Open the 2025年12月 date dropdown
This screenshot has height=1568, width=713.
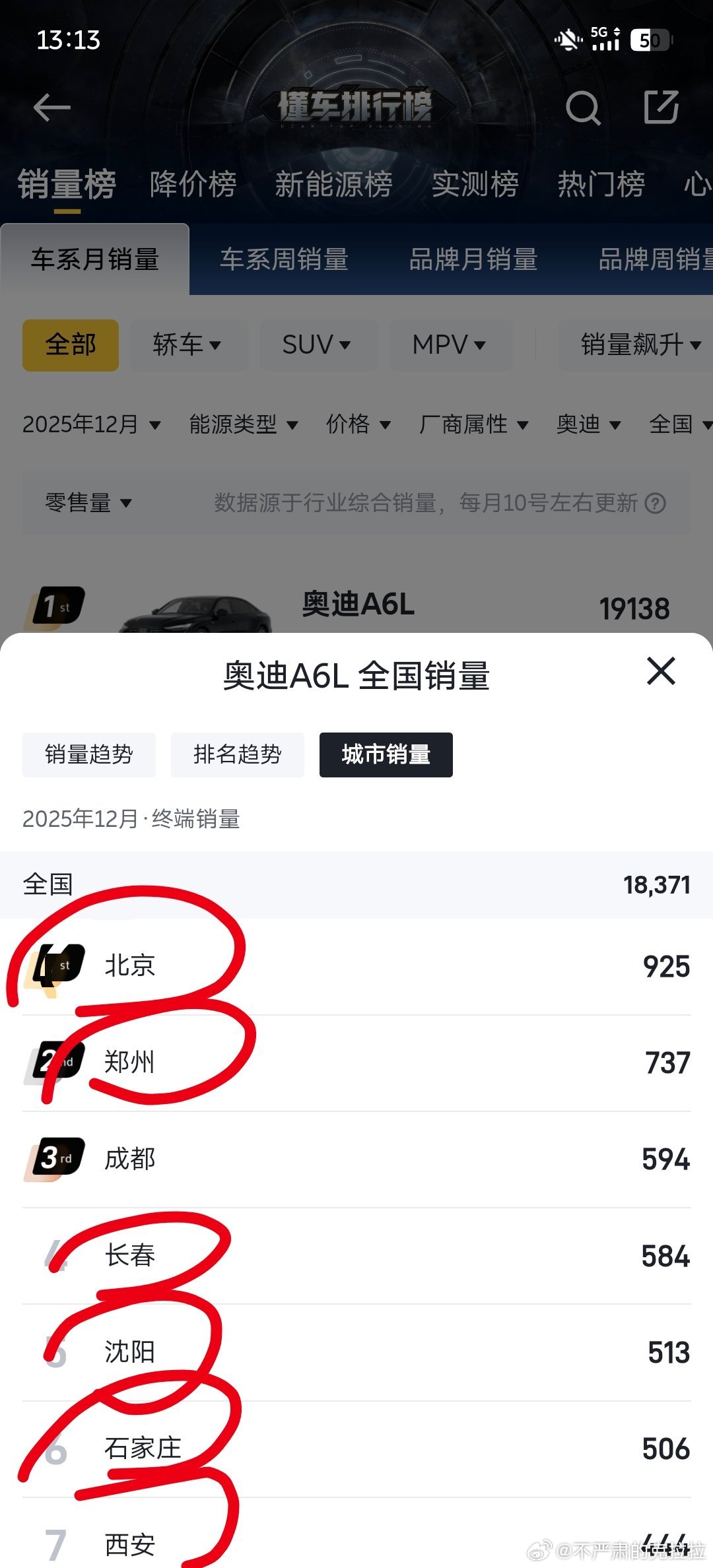coord(90,425)
